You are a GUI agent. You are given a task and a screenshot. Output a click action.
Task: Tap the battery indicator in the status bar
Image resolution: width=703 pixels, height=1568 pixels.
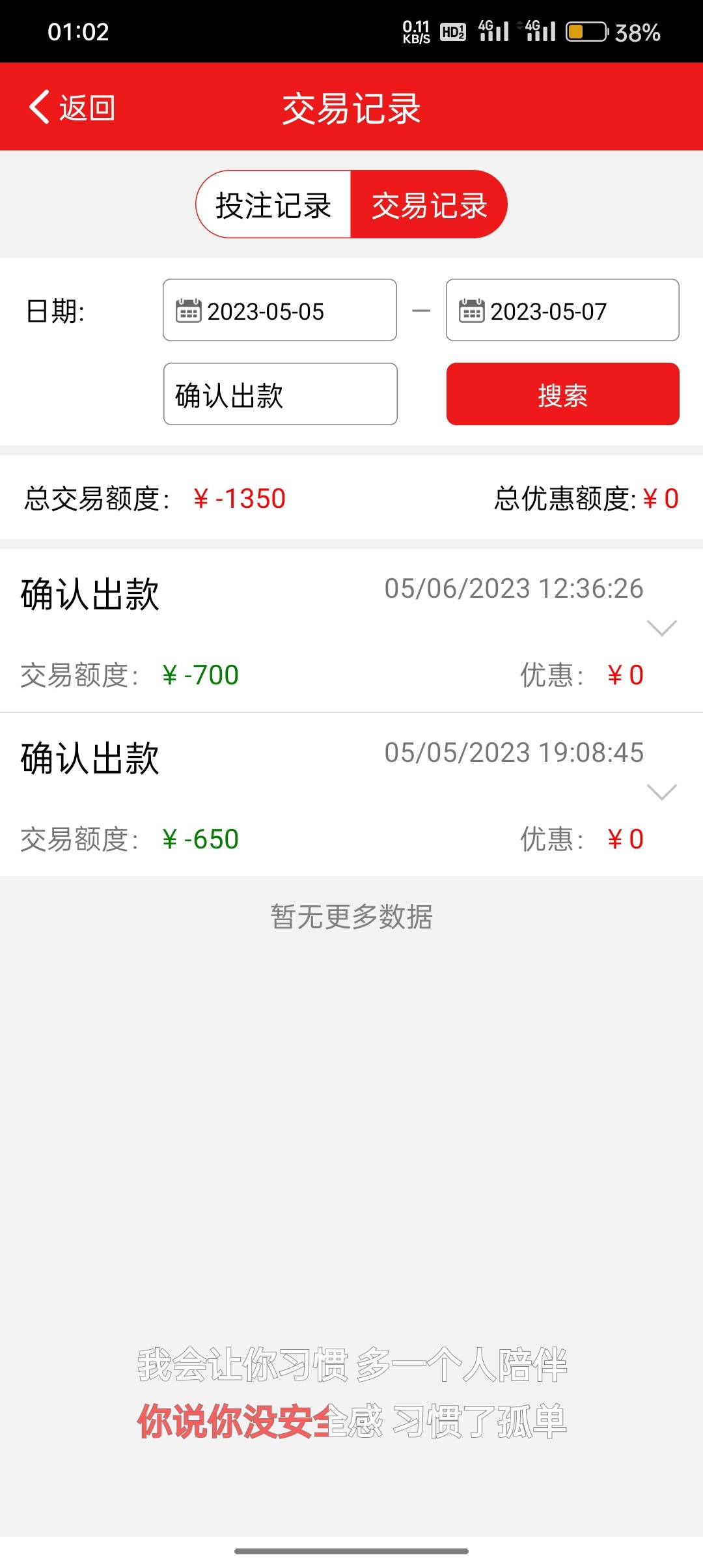(x=586, y=31)
